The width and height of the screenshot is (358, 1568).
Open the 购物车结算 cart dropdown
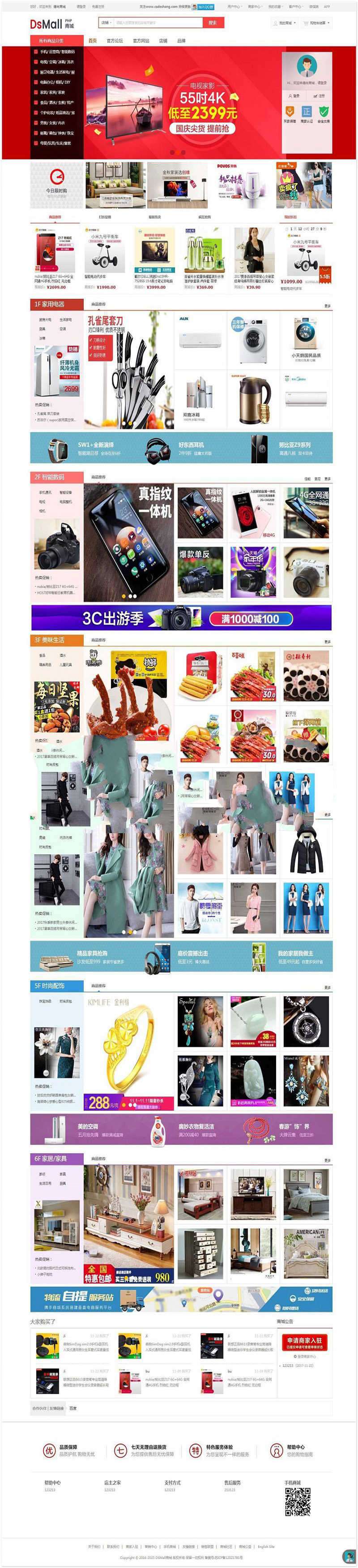coord(318,23)
